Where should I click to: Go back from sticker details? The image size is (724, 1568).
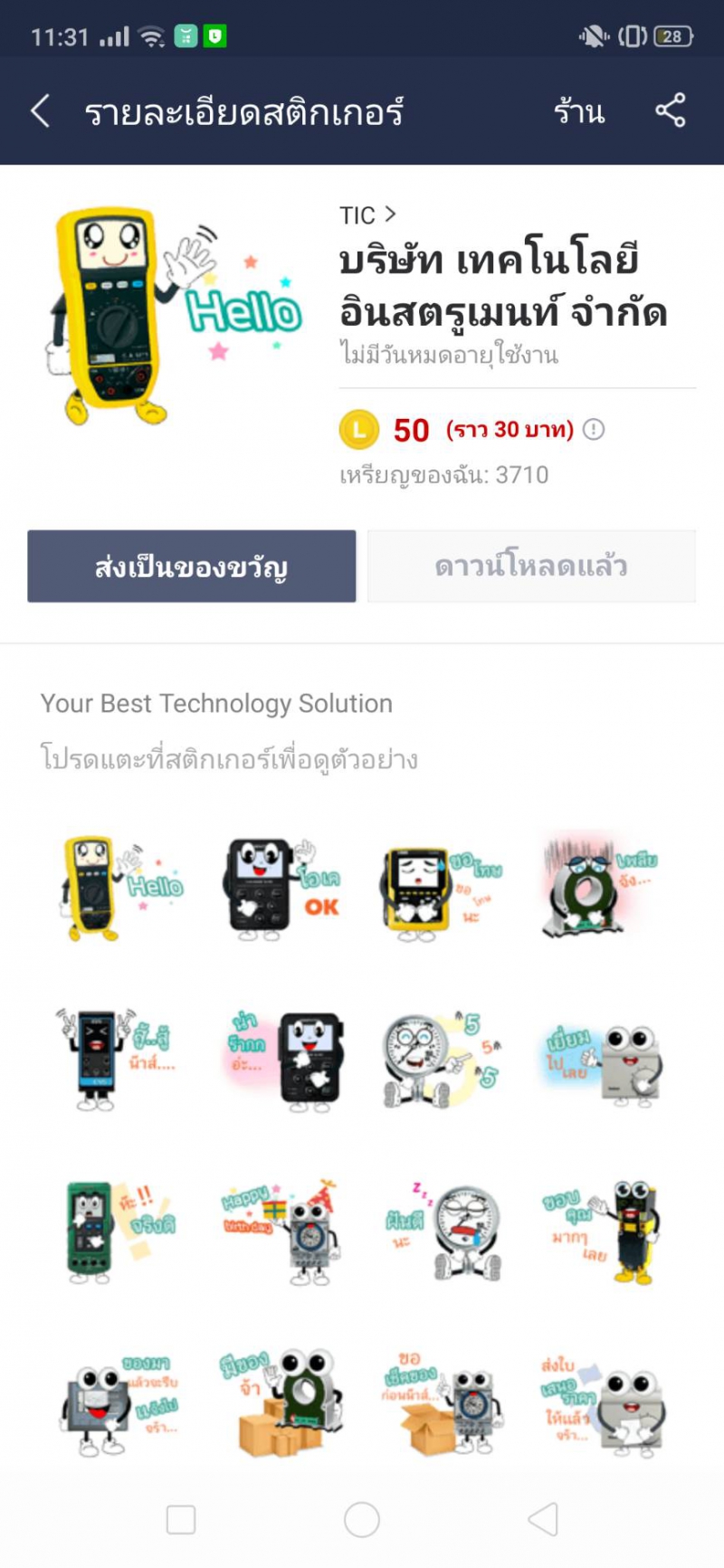click(x=41, y=112)
